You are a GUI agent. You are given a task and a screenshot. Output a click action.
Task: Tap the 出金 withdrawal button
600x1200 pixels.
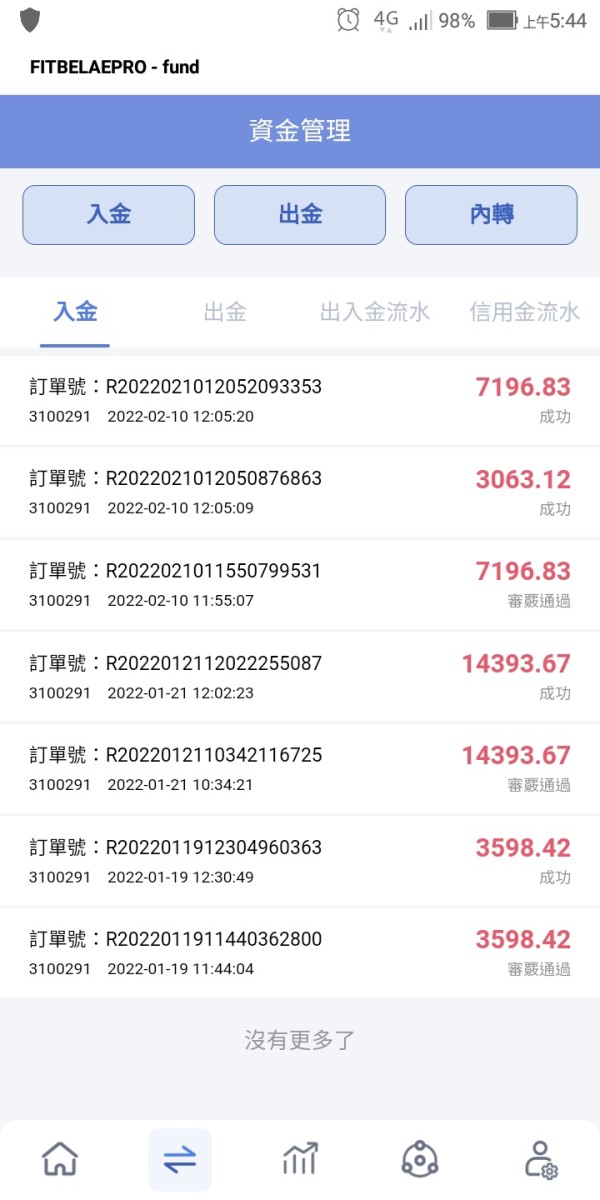[x=299, y=215]
